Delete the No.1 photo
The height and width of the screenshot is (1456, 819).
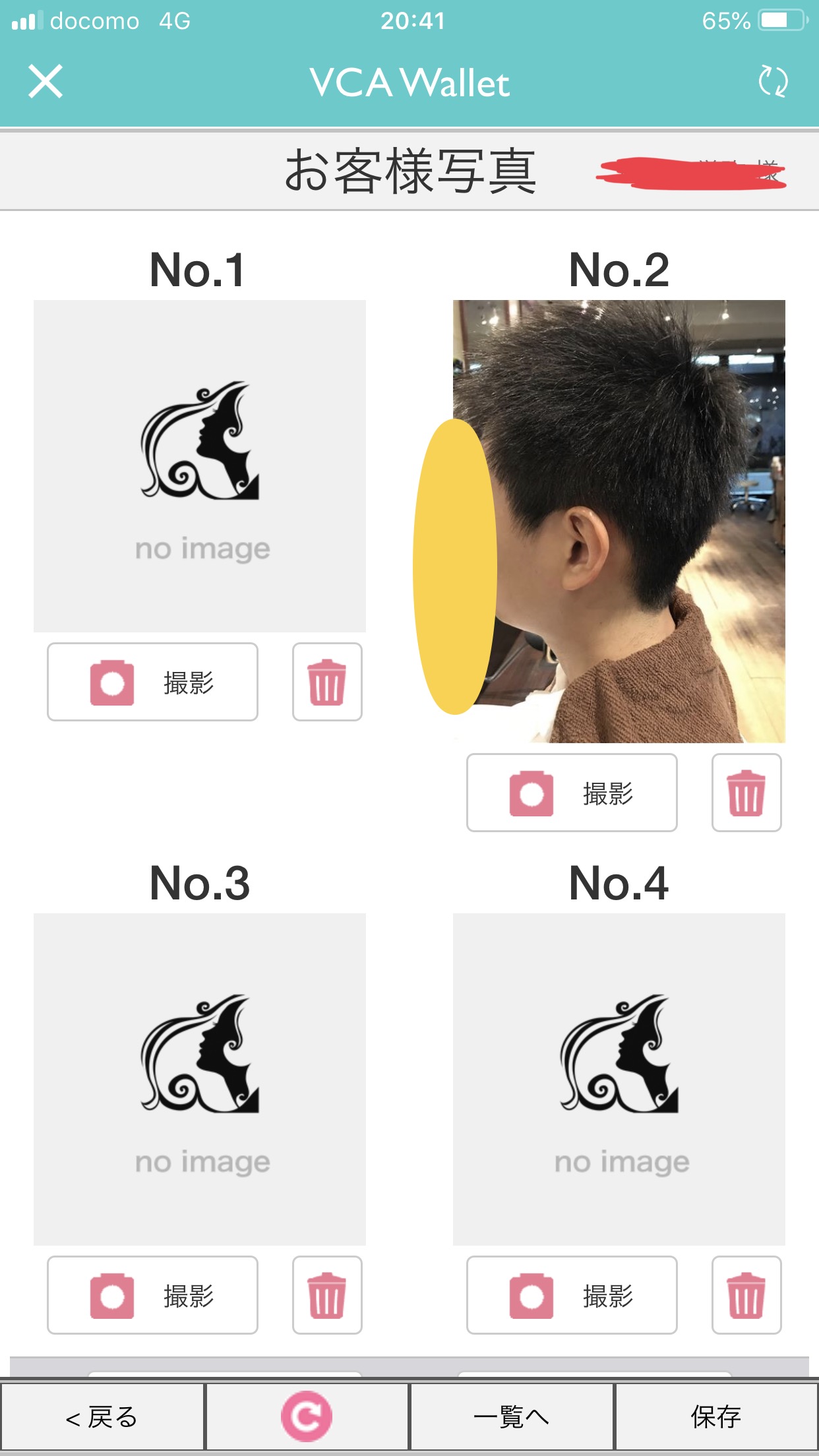click(x=327, y=682)
